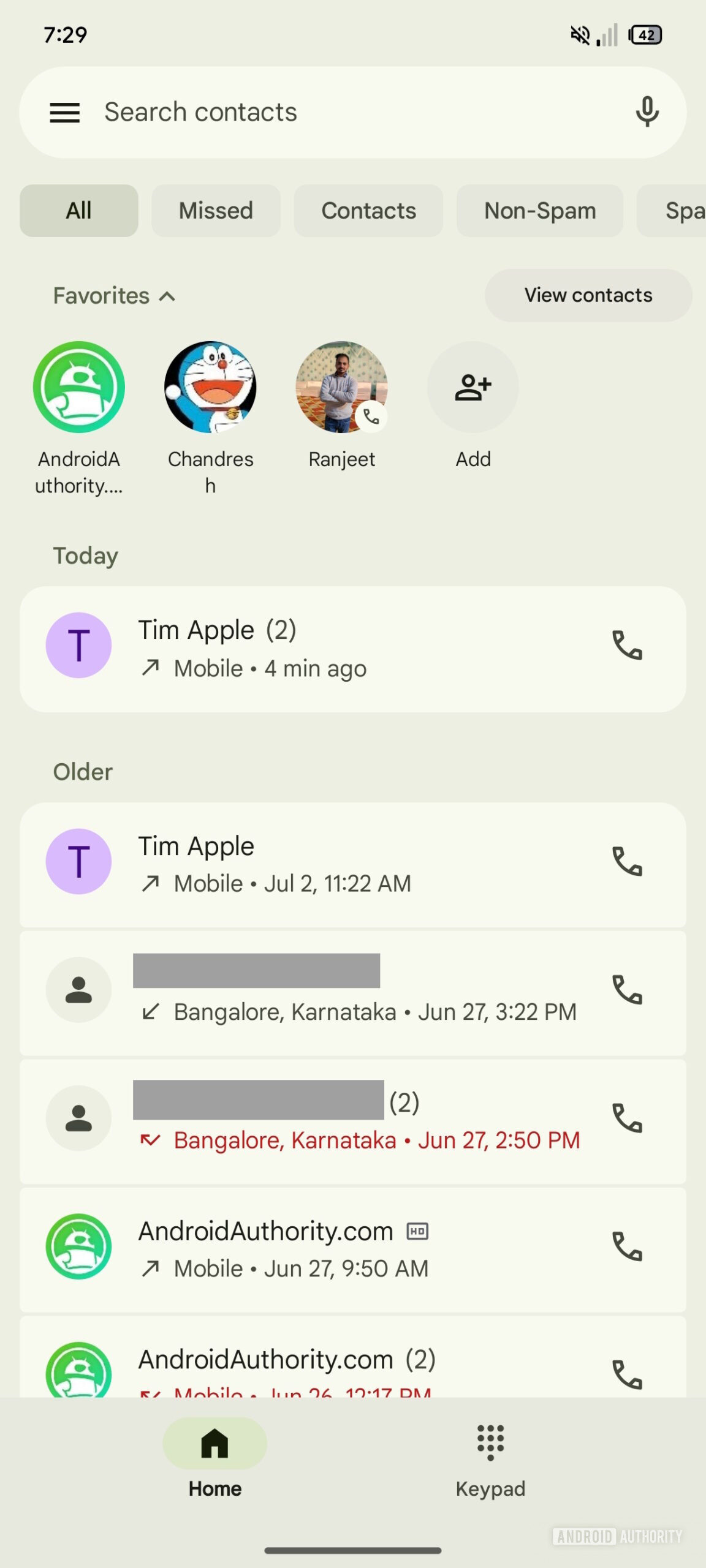Image resolution: width=706 pixels, height=1568 pixels.
Task: Call AndroidAuthority.com from Jun 27, 9:50 AM entry
Action: tap(627, 1246)
